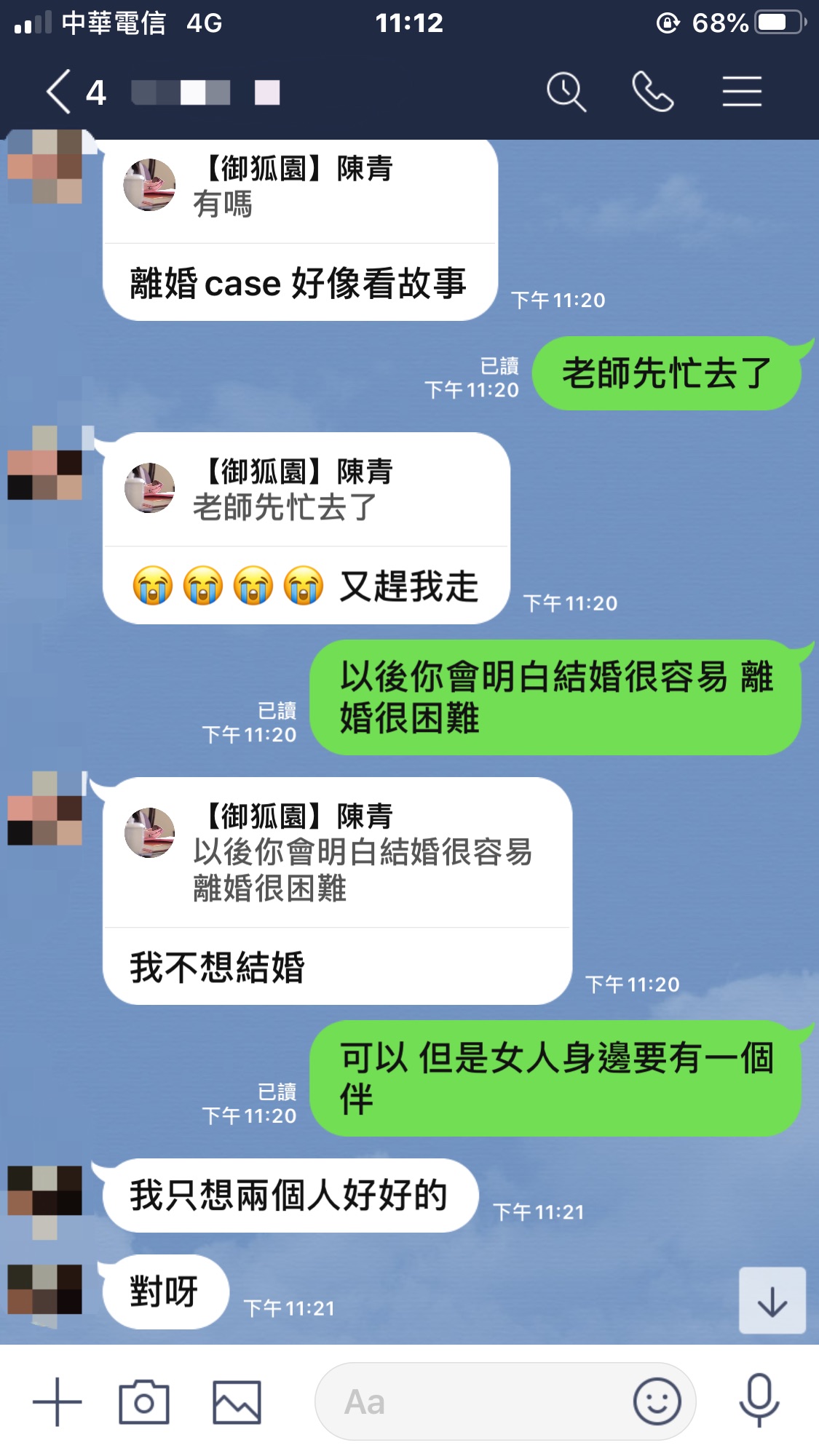Open the photo gallery picker
The height and width of the screenshot is (1456, 819).
coord(237,1401)
